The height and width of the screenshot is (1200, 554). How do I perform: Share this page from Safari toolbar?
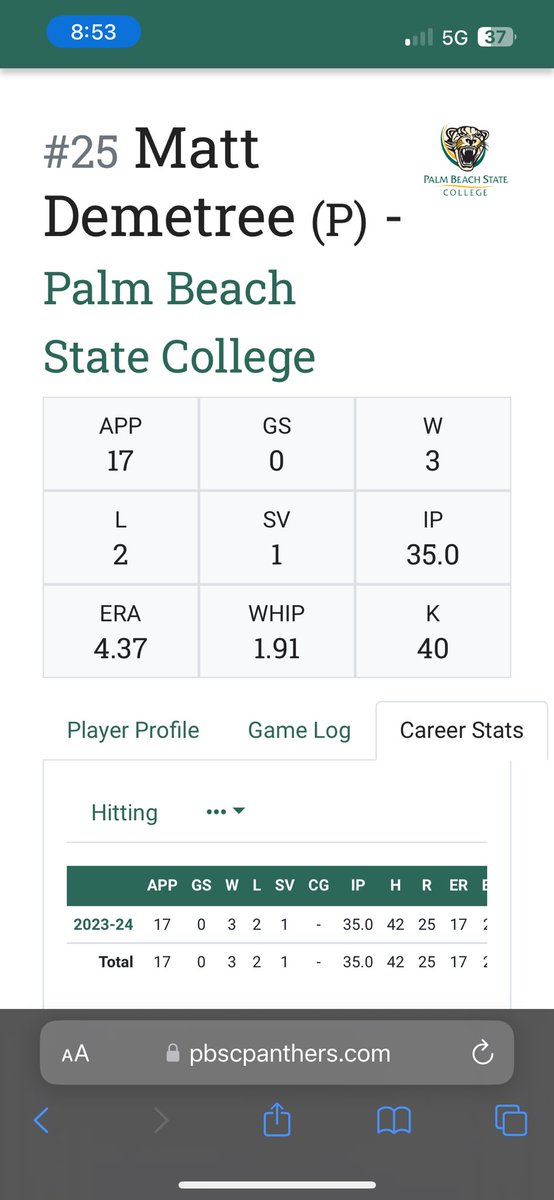click(x=276, y=1119)
